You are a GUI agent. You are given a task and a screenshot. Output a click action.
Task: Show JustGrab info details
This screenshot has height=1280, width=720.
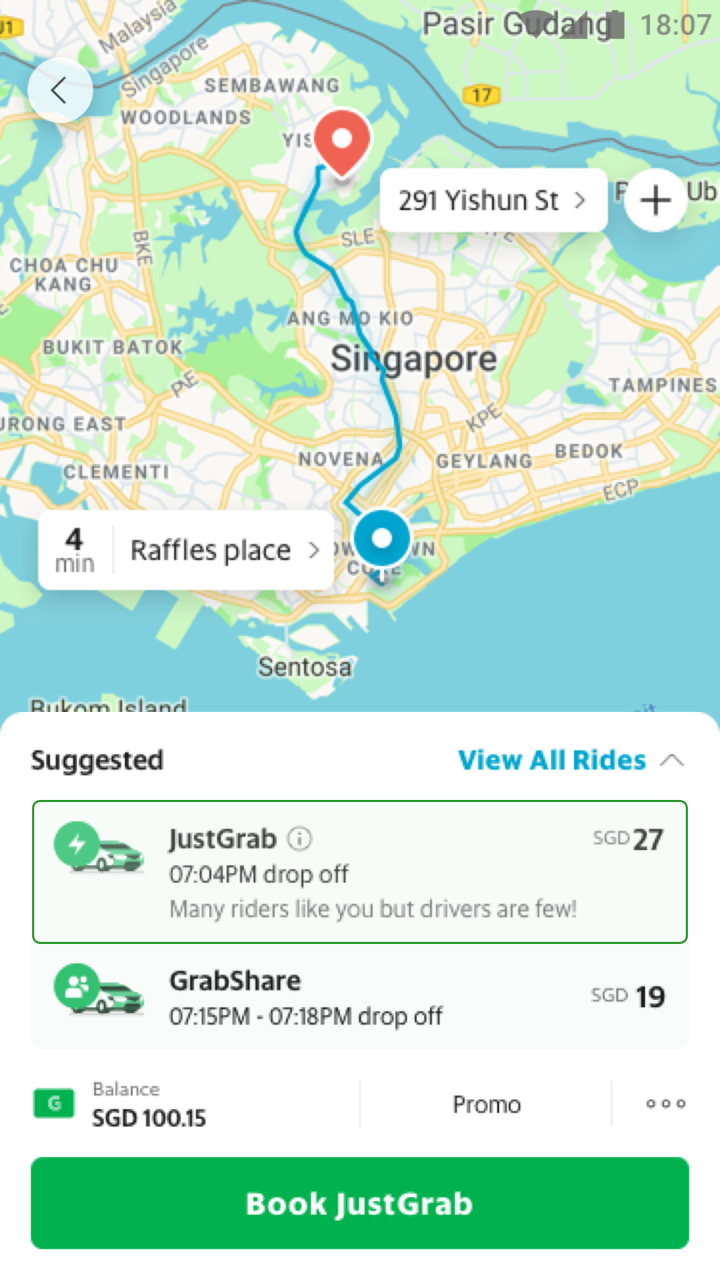tap(298, 838)
